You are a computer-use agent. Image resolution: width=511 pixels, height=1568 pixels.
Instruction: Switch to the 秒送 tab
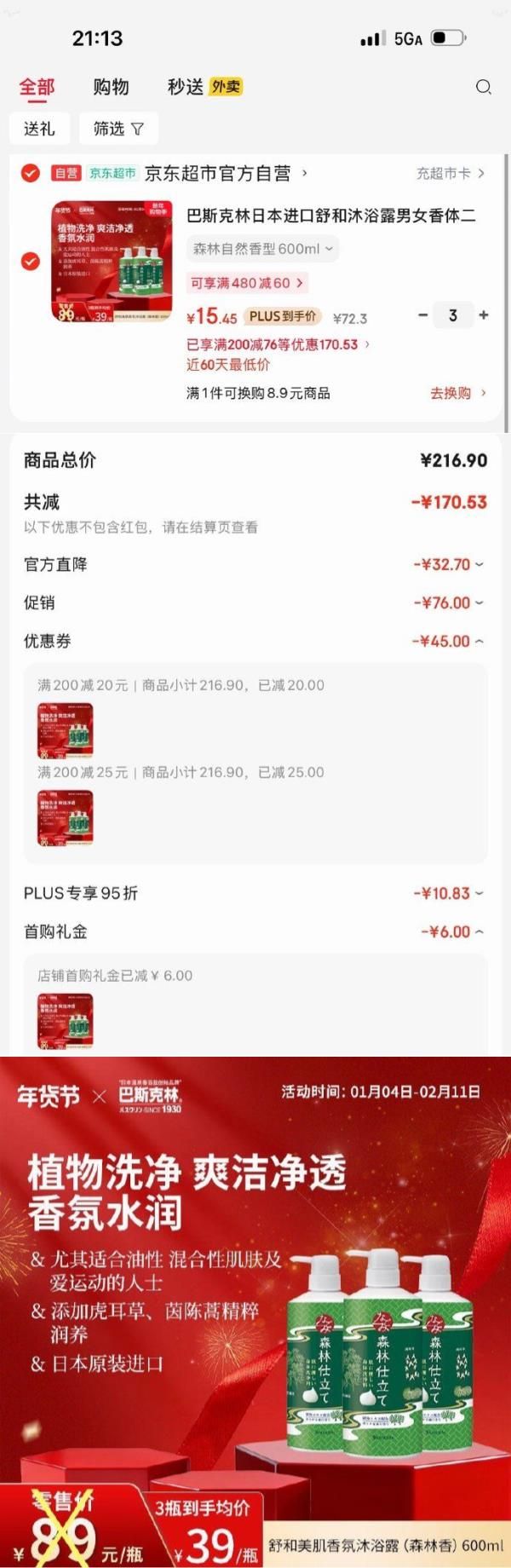(186, 87)
